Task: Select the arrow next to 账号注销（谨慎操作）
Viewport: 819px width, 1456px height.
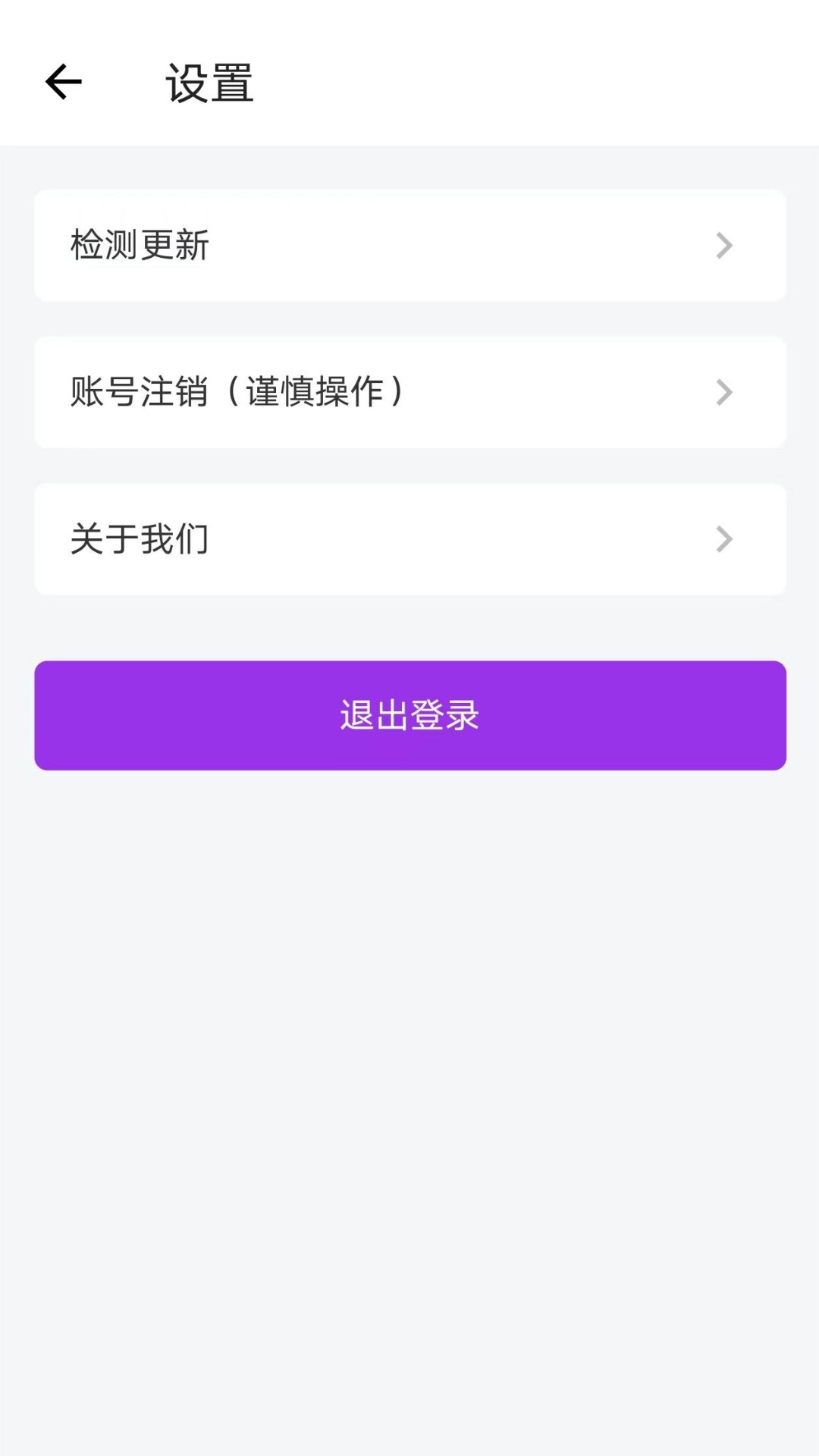Action: click(x=726, y=392)
